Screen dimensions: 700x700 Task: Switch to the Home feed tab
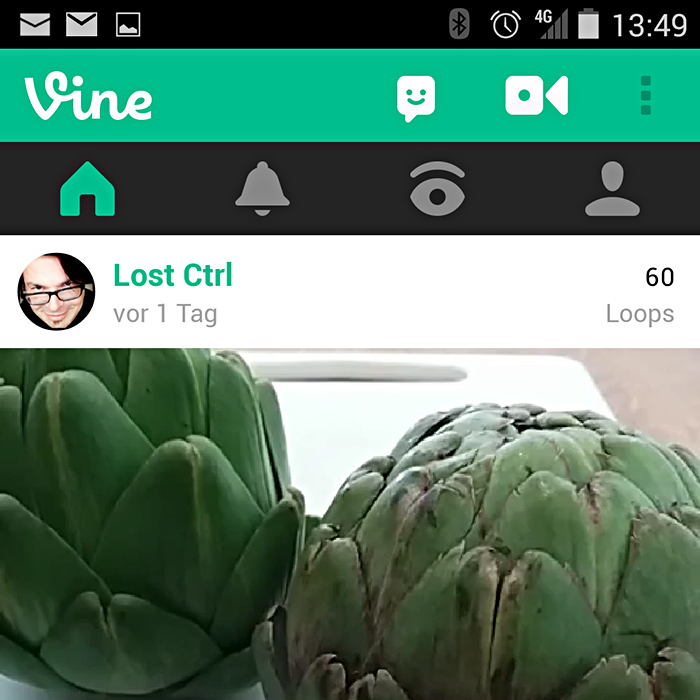(x=88, y=188)
